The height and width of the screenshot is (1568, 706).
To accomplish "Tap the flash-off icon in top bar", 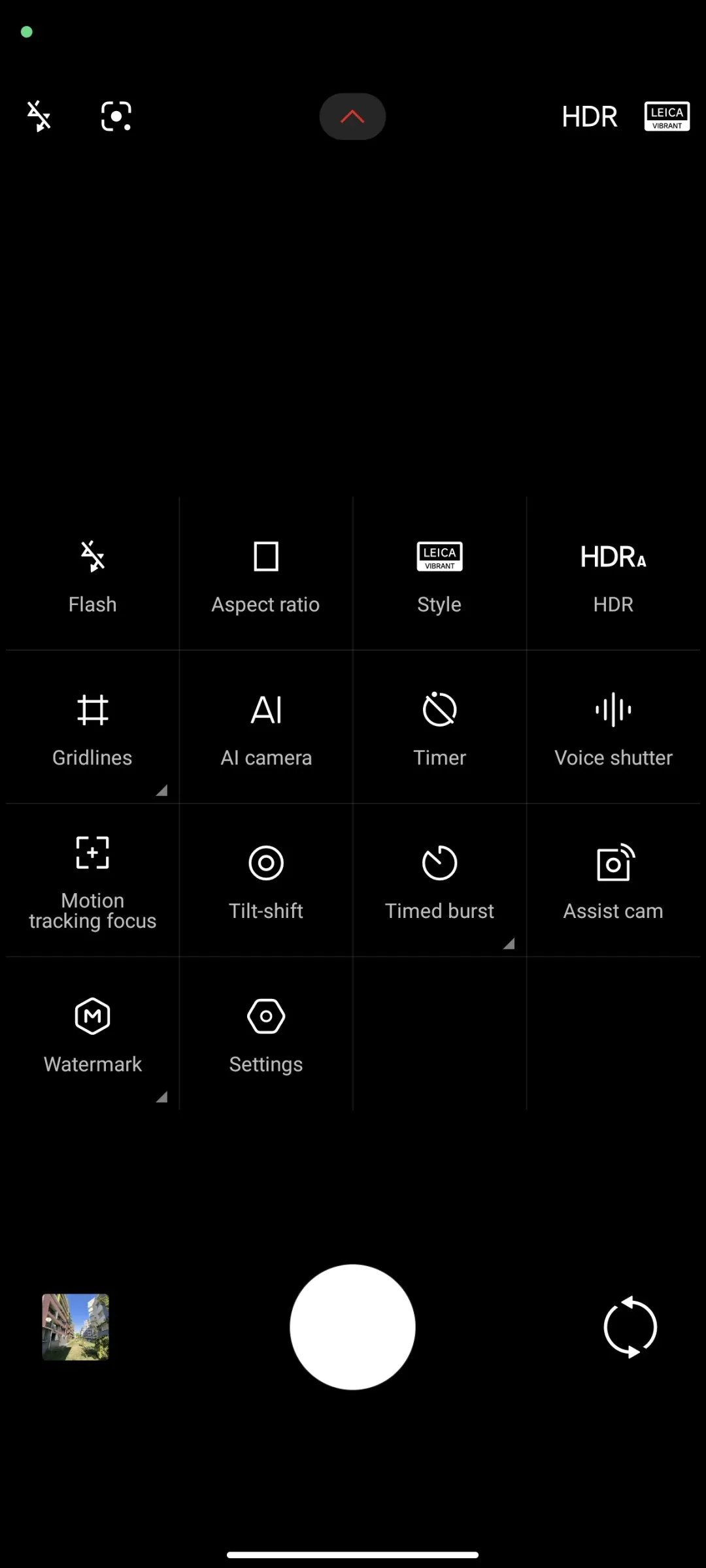I will coord(39,116).
